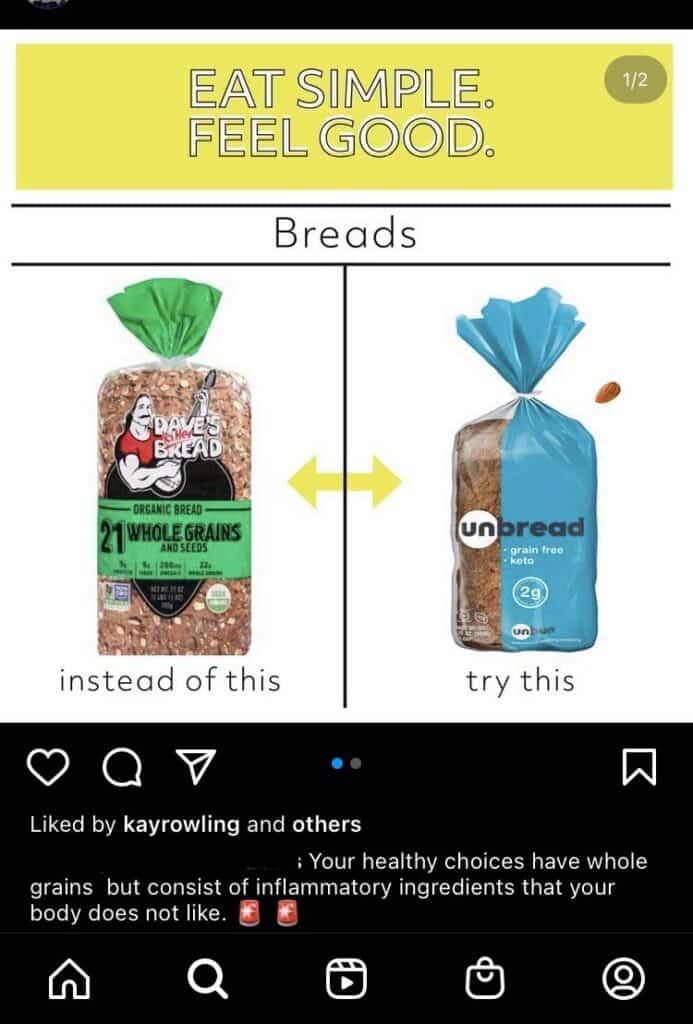Image resolution: width=693 pixels, height=1024 pixels.
Task: Open the Shop tab
Action: tap(485, 979)
